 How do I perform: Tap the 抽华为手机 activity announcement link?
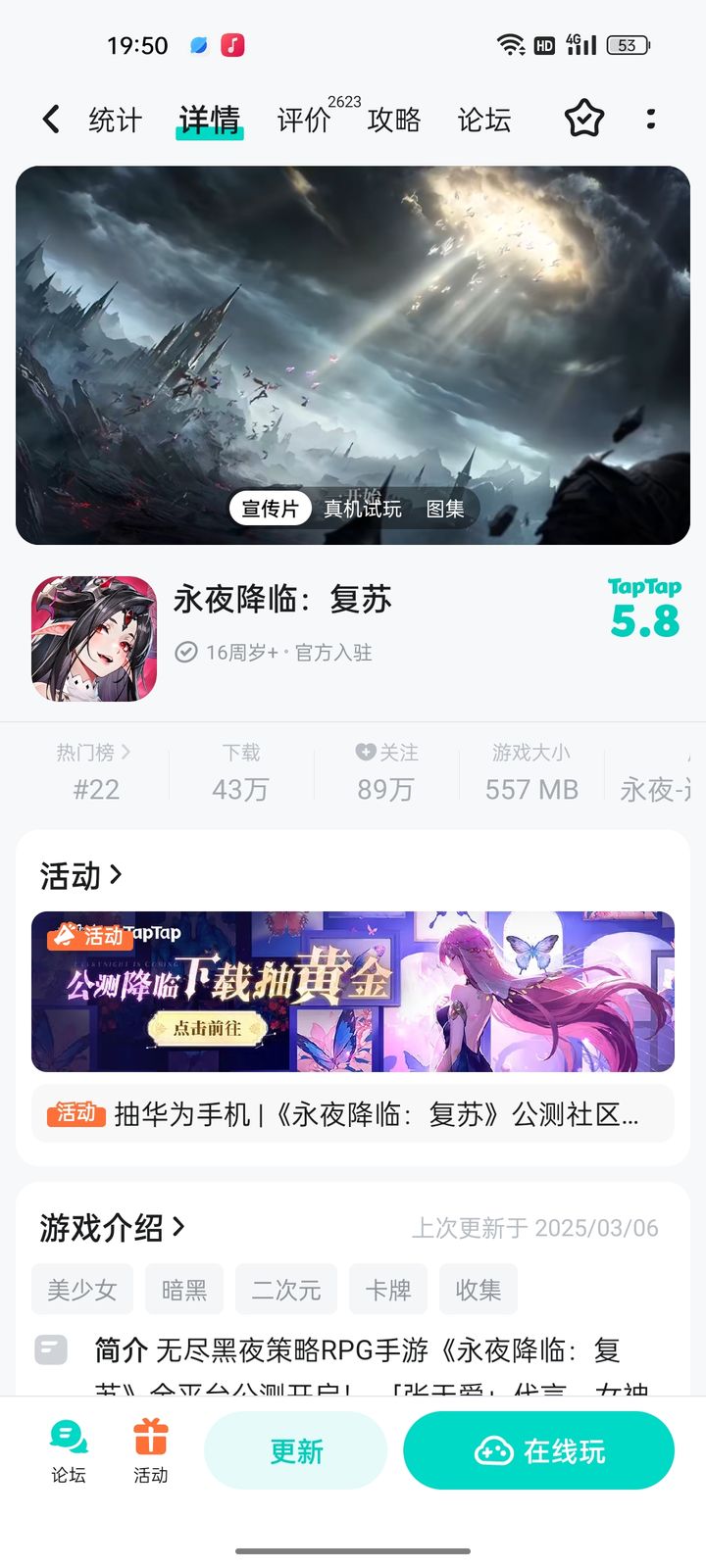coord(353,1114)
